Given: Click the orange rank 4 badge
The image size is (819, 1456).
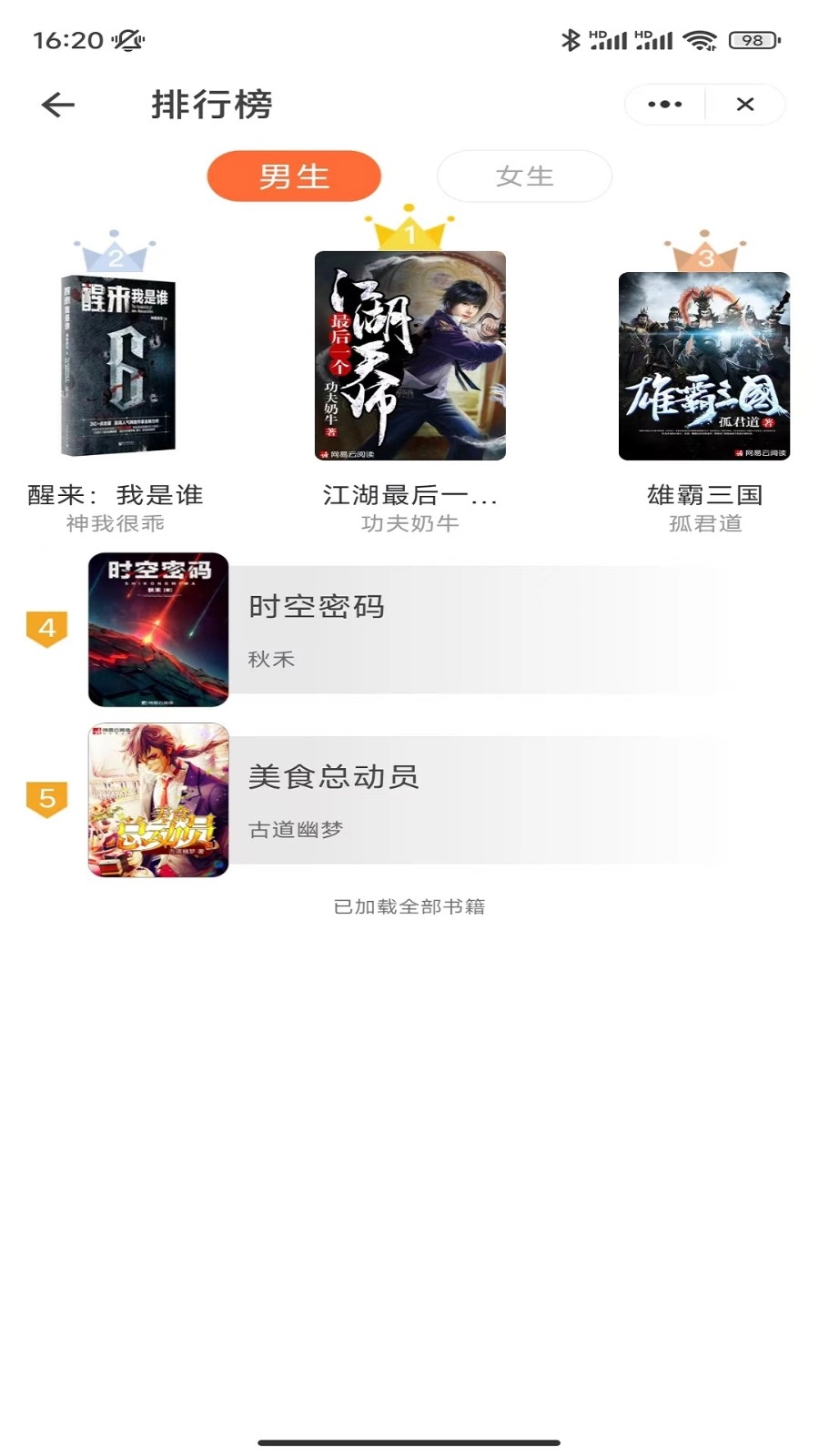Looking at the screenshot, I should [45, 626].
